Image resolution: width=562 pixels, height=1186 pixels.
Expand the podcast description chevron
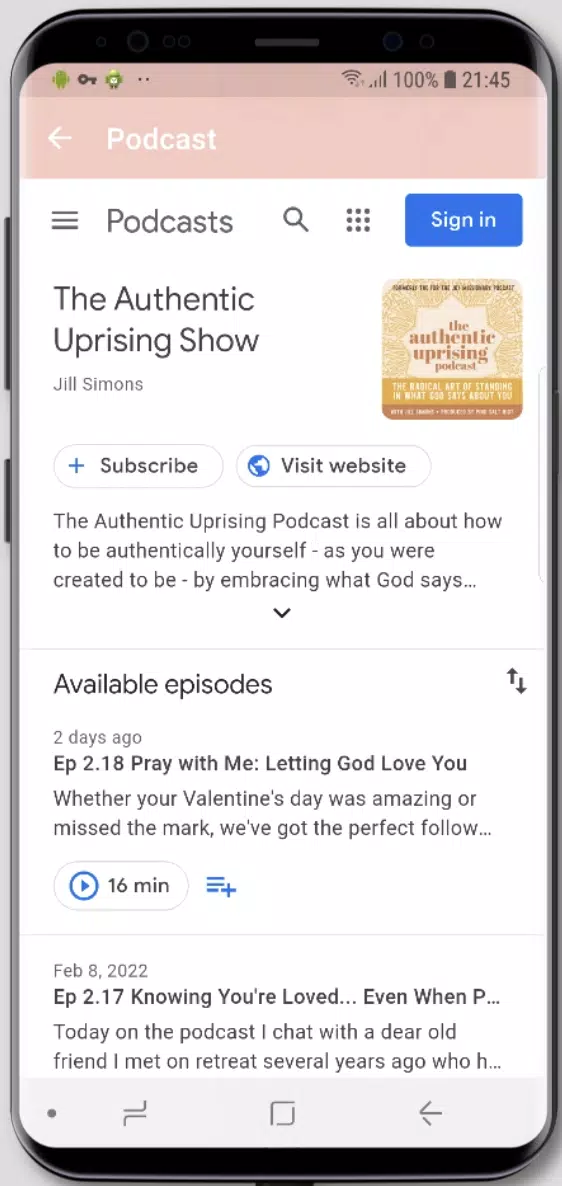(282, 613)
